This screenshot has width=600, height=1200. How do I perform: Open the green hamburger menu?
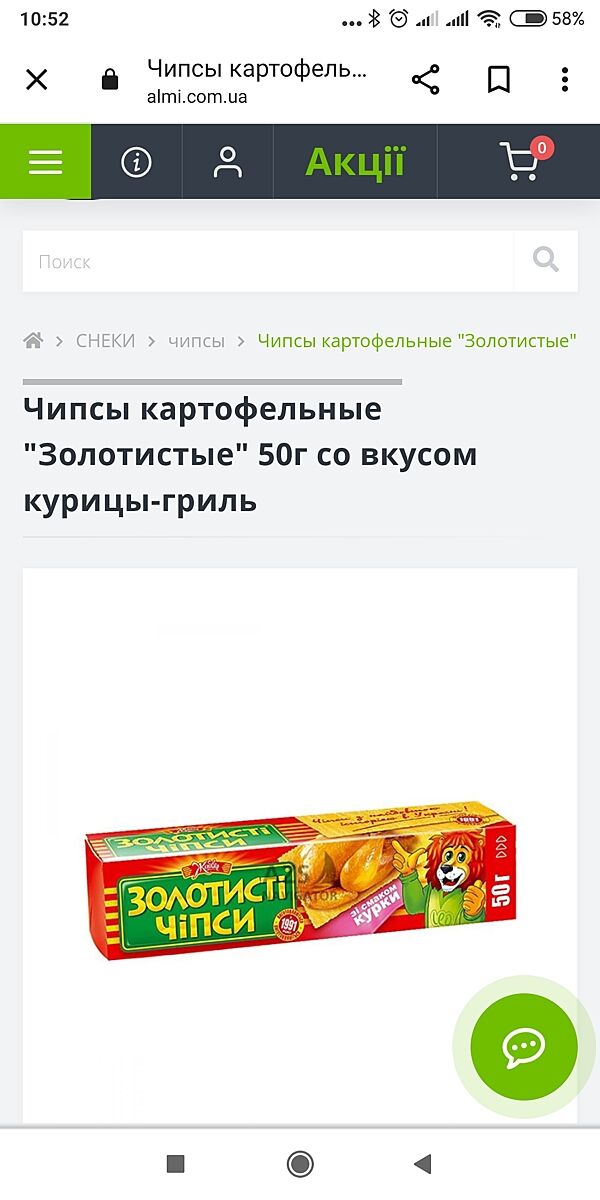45,162
